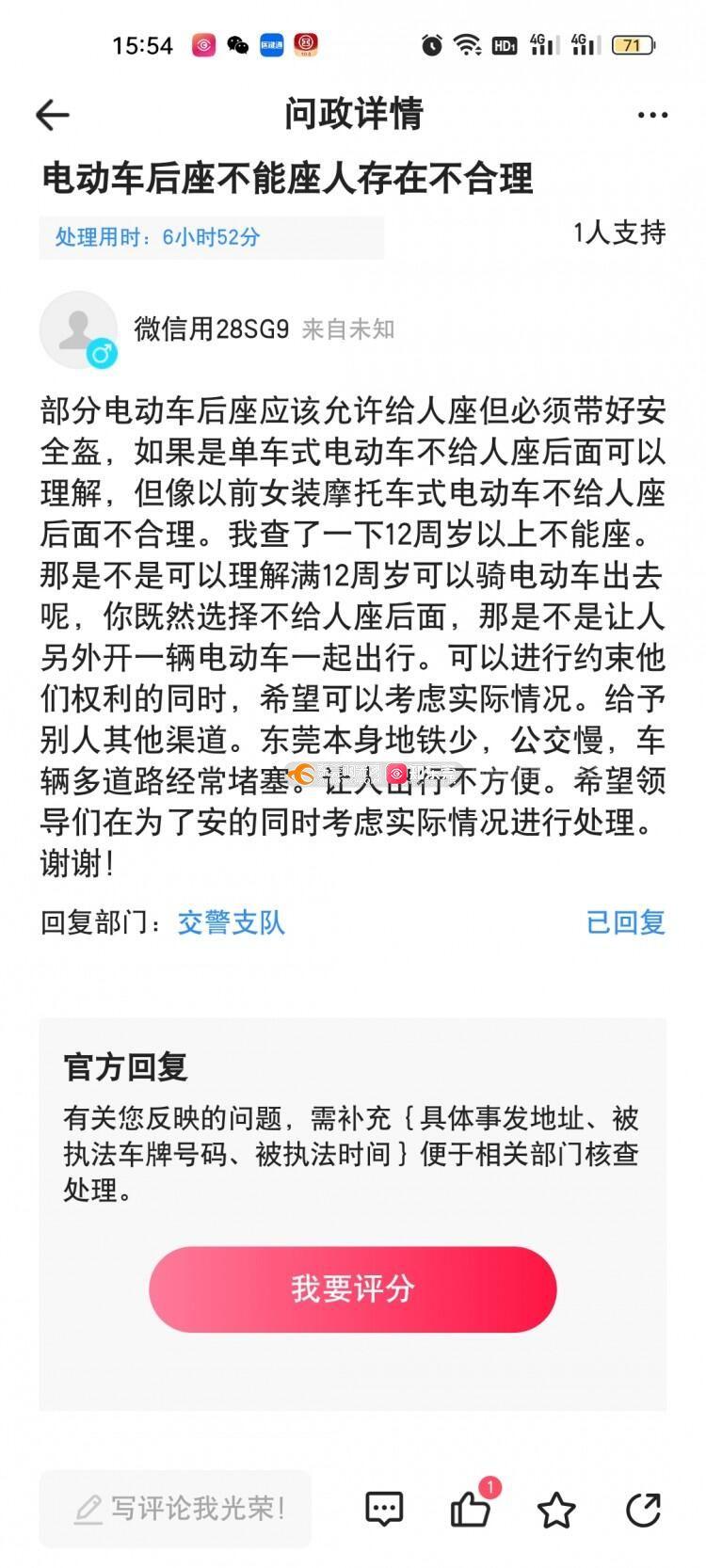Open the 交警支队 department link
This screenshot has height=1568, width=706.
[232, 922]
